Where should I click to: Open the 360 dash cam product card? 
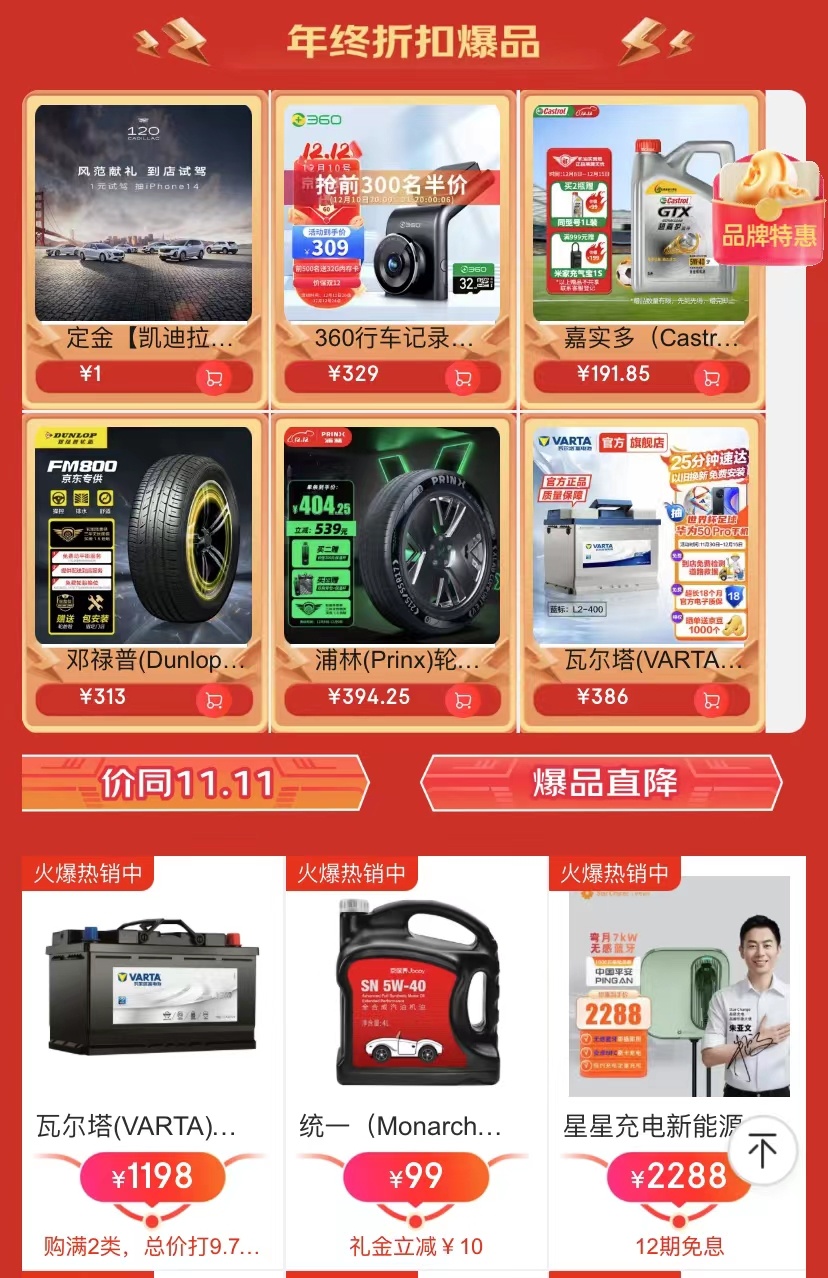tap(392, 213)
